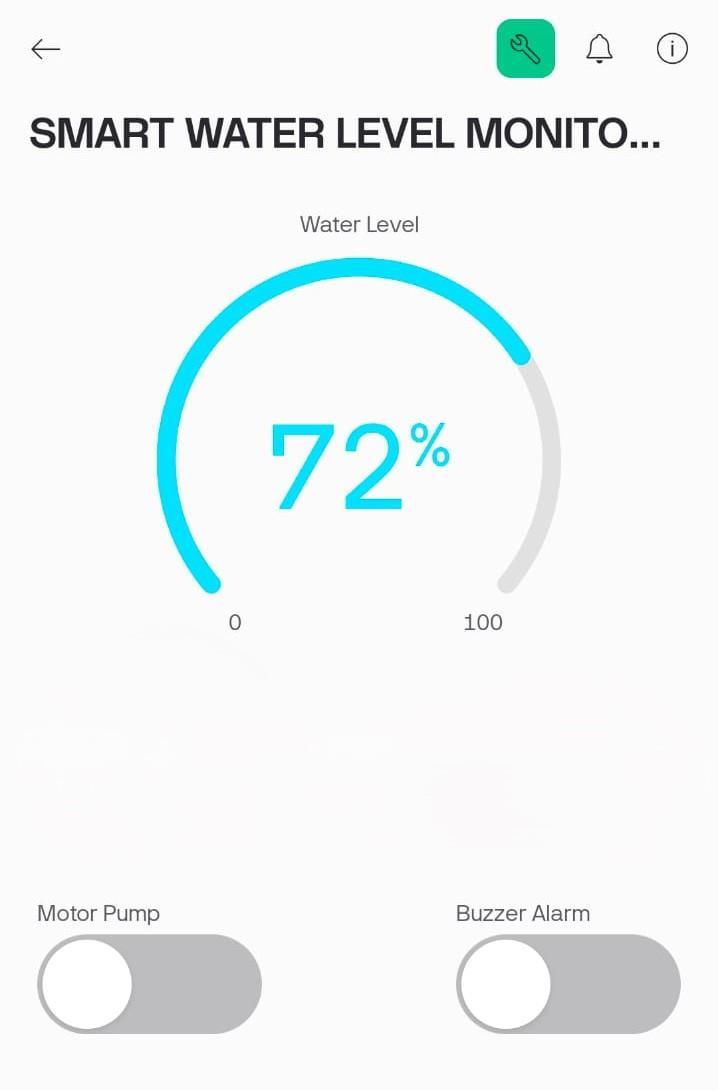Open the notifications bell
Screen dimensions: 718x1090
[599, 49]
